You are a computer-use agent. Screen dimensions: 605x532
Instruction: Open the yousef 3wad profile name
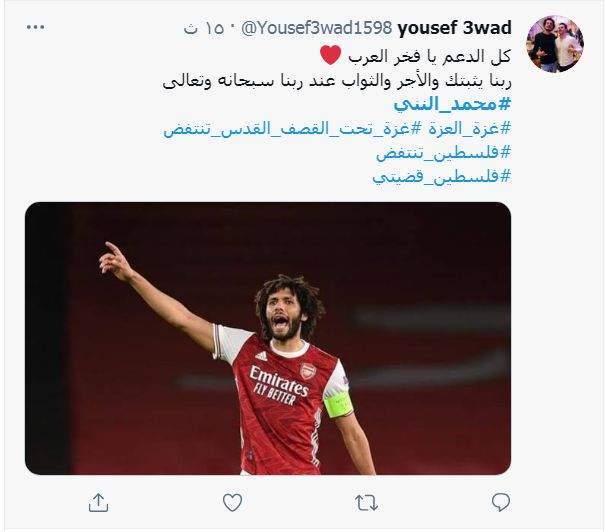pos(468,30)
